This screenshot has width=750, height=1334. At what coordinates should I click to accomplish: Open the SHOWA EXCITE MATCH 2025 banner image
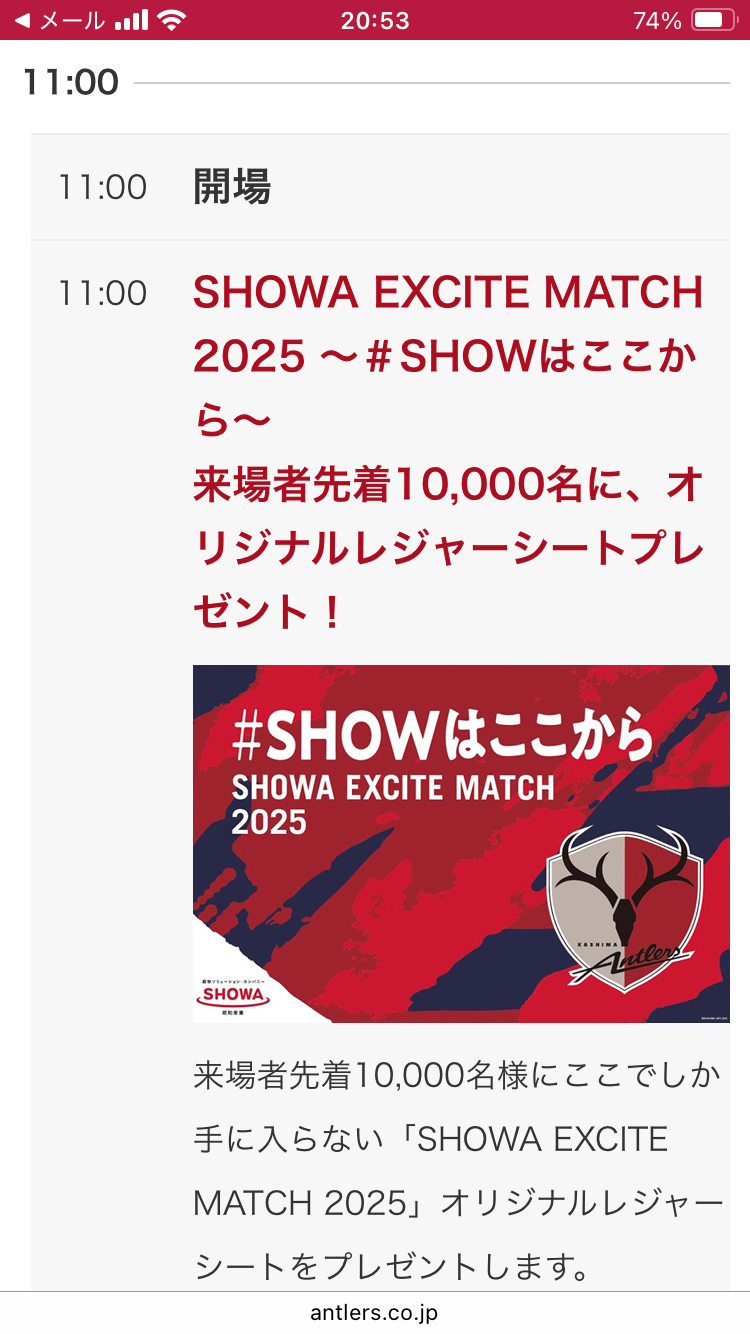point(461,843)
